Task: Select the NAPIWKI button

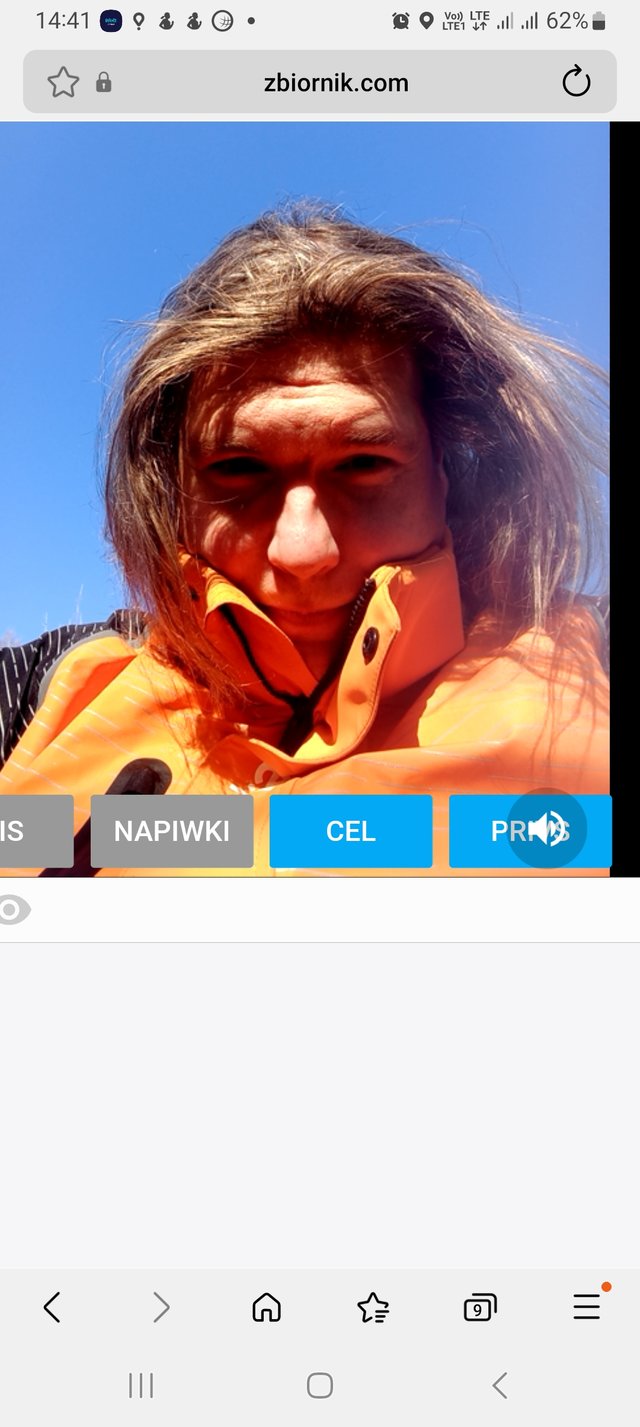Action: (x=172, y=831)
